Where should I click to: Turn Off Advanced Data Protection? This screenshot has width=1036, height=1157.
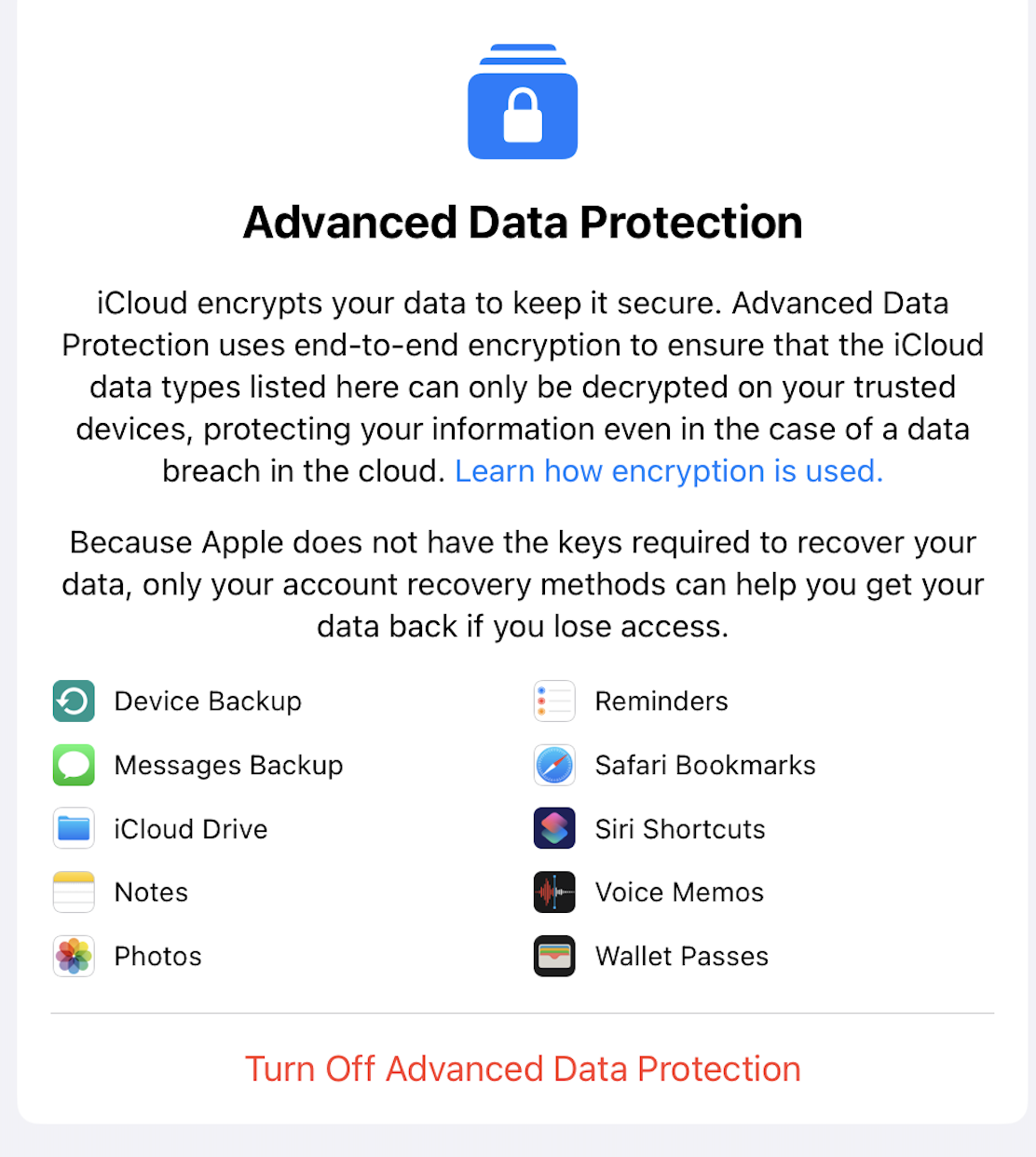pyautogui.click(x=523, y=1069)
